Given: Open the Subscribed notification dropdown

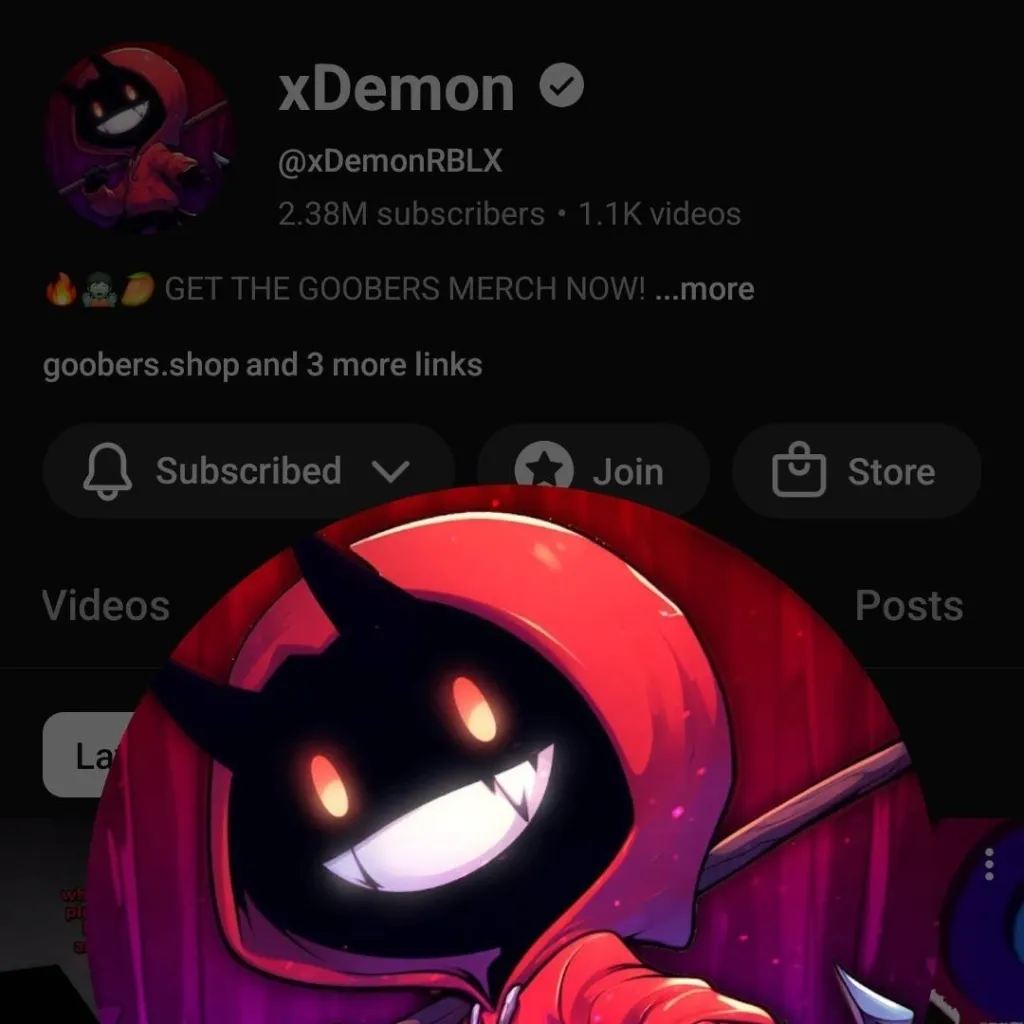Looking at the screenshot, I should 248,471.
